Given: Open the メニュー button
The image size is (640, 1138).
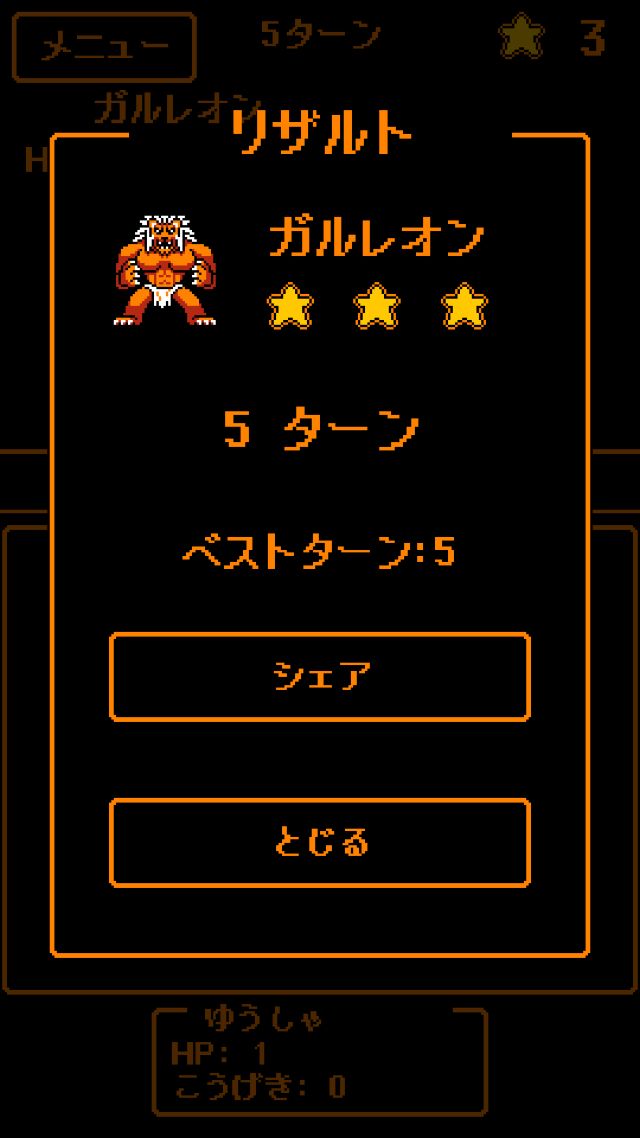Looking at the screenshot, I should point(103,47).
